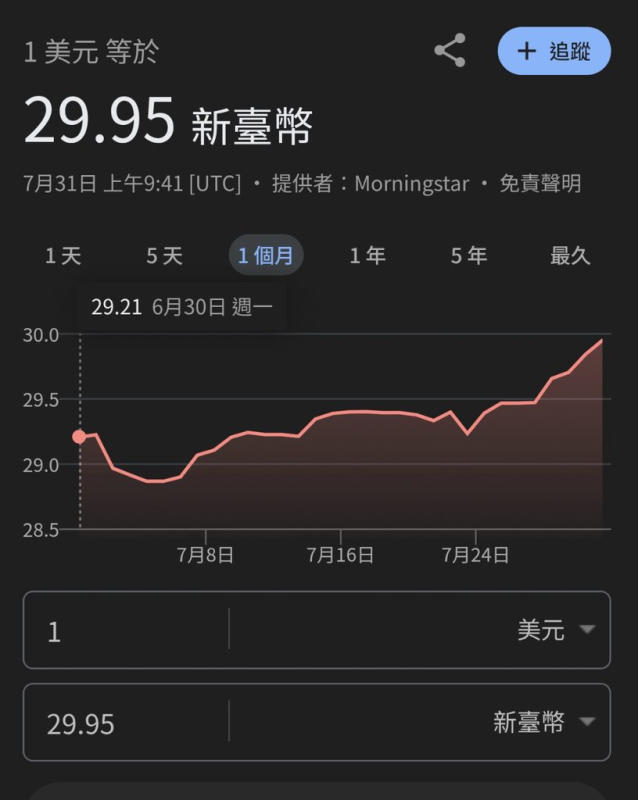This screenshot has width=638, height=800.
Task: Switch chart to 1天 range
Action: click(x=63, y=256)
